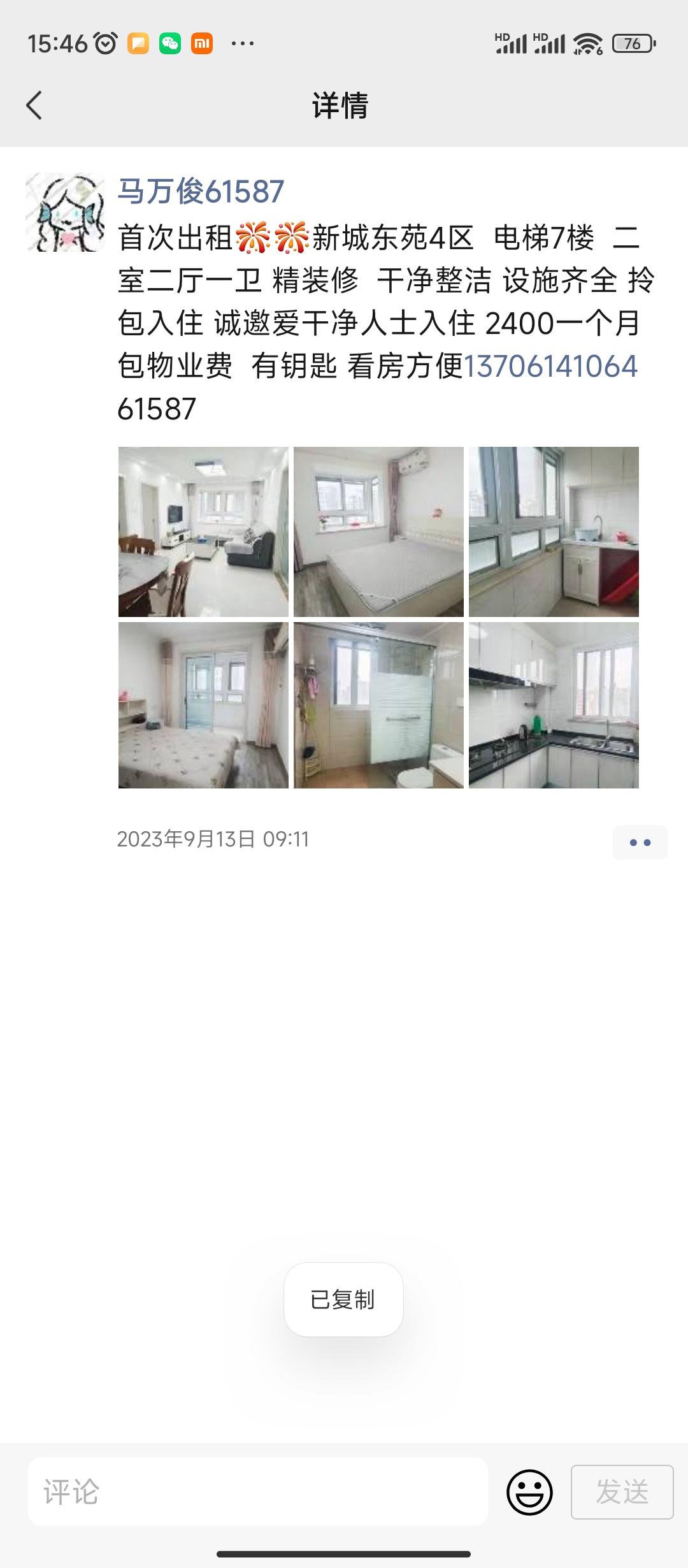Open the living room photo
The width and height of the screenshot is (688, 1568).
point(203,532)
